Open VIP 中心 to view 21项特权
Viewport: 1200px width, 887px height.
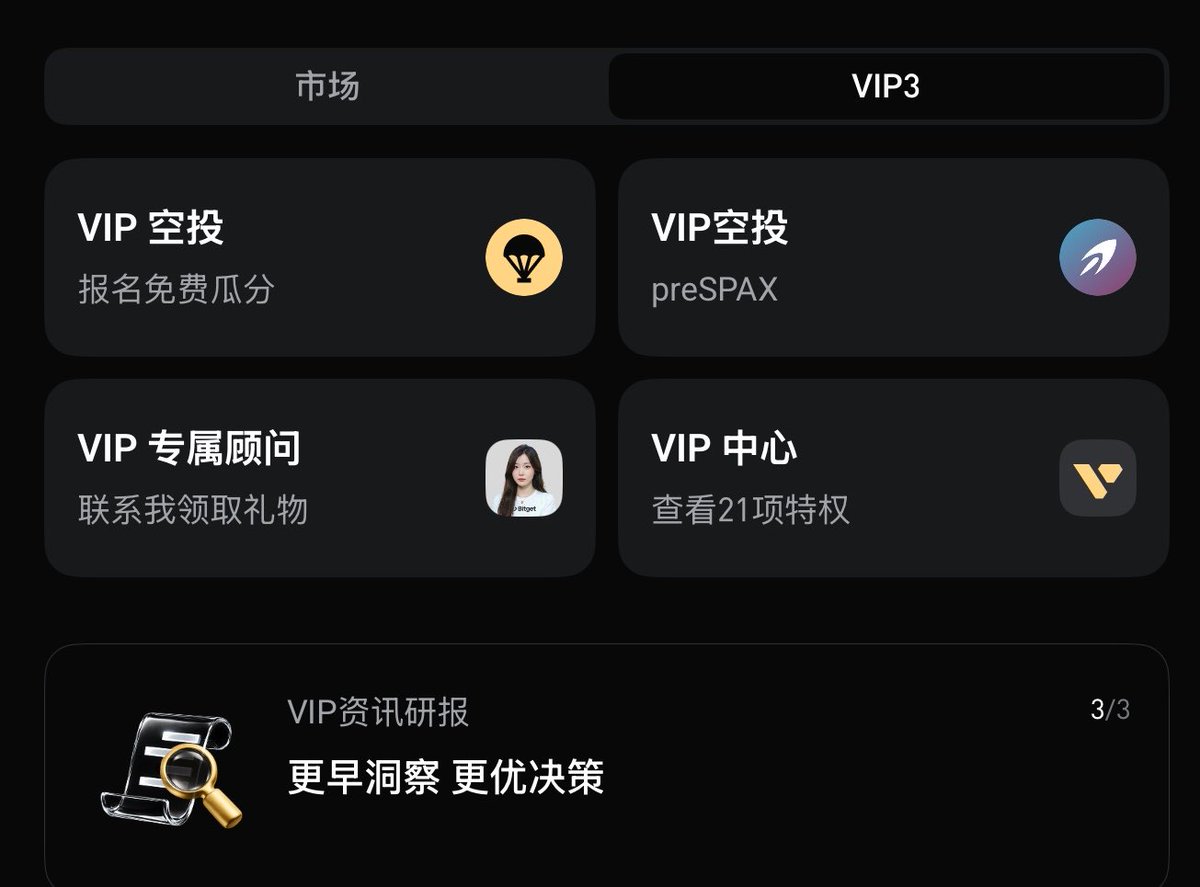(893, 477)
